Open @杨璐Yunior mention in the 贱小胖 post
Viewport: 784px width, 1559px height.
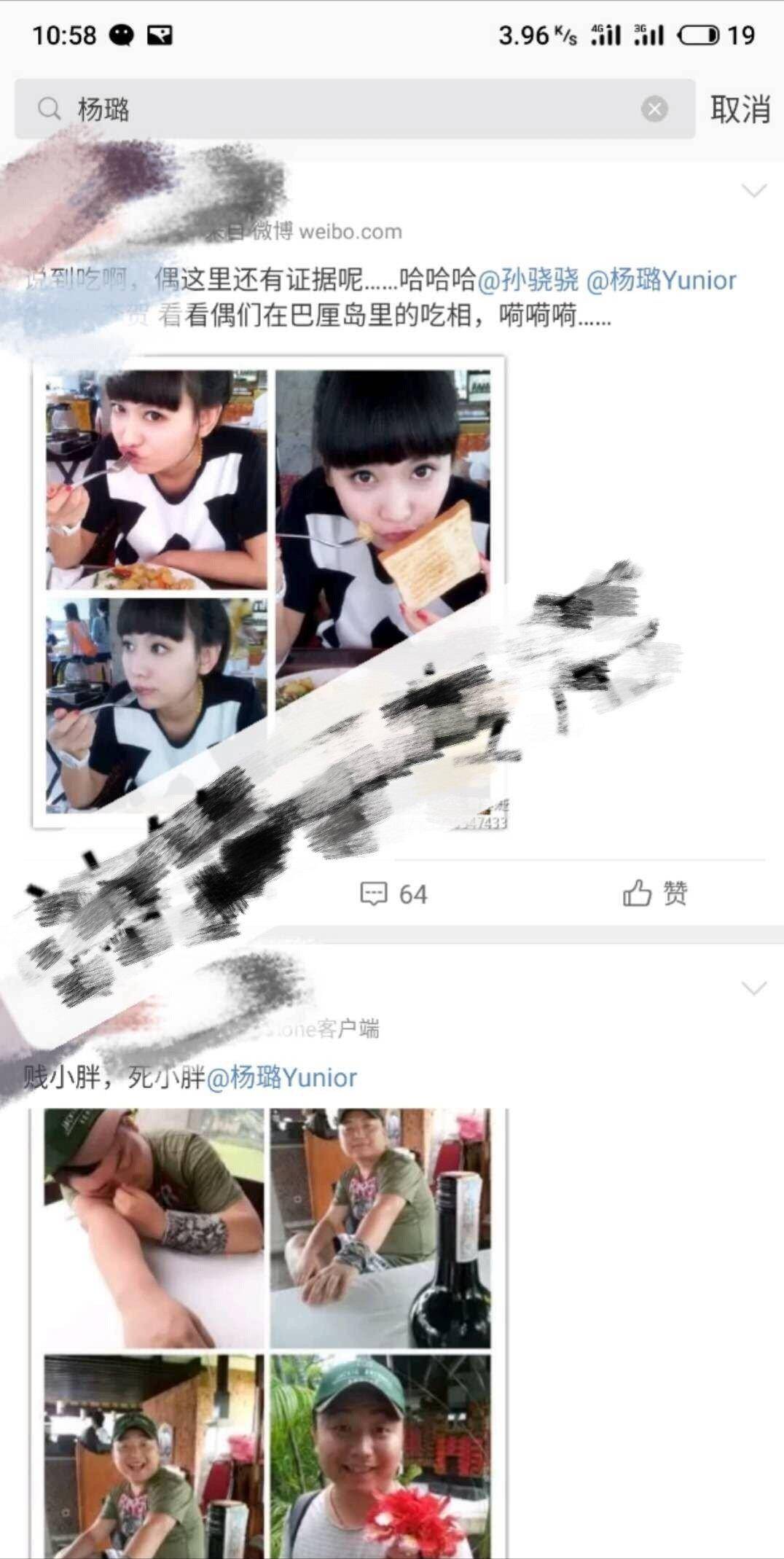tap(282, 1077)
